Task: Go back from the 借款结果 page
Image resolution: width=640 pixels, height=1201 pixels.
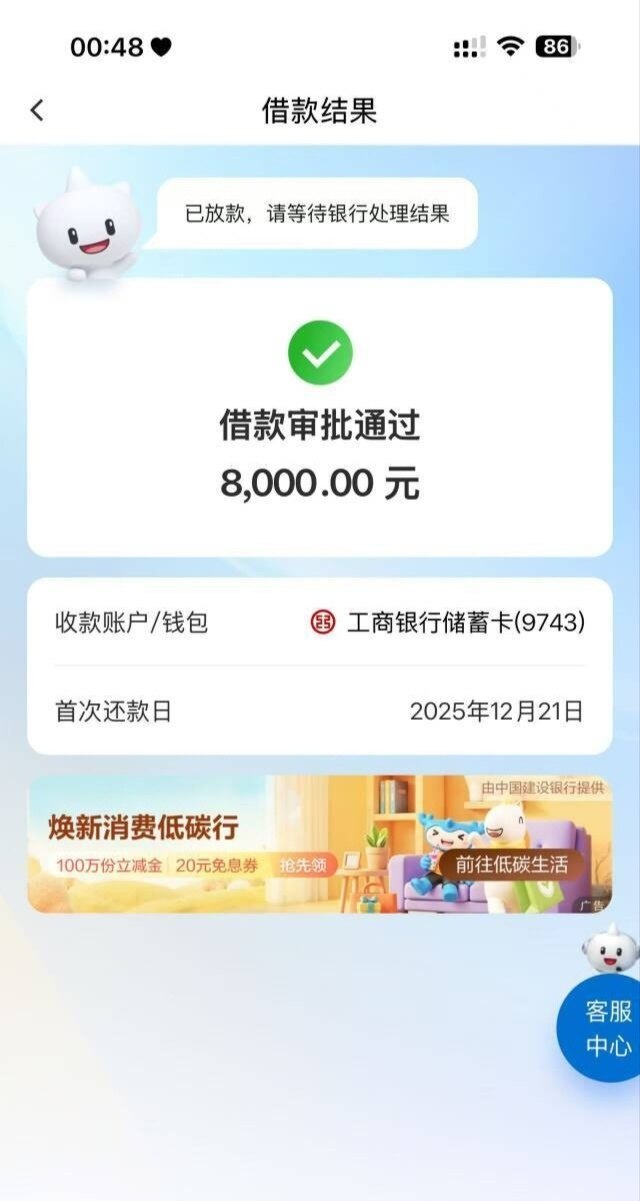Action: 37,110
